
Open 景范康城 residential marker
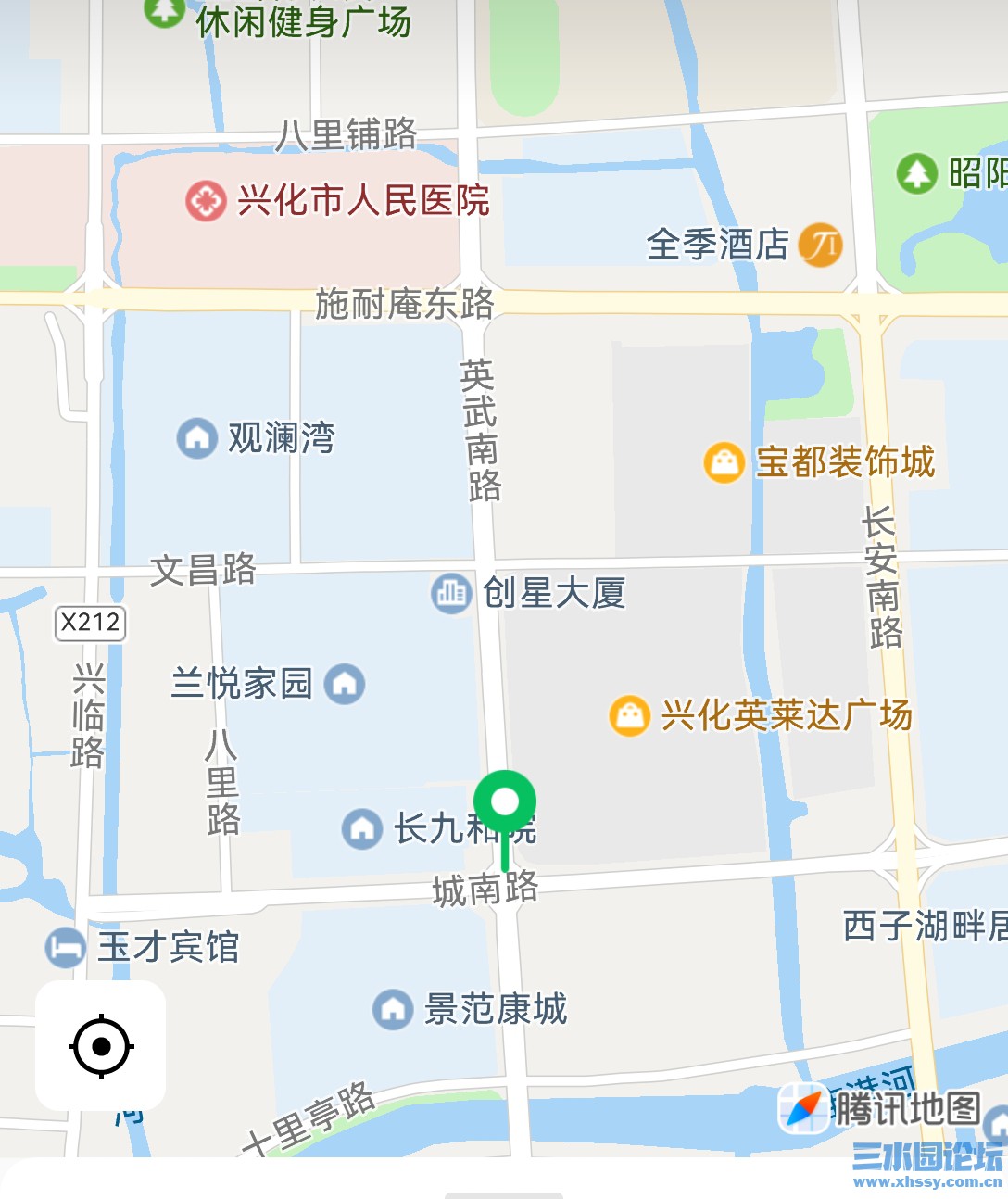[x=393, y=1009]
